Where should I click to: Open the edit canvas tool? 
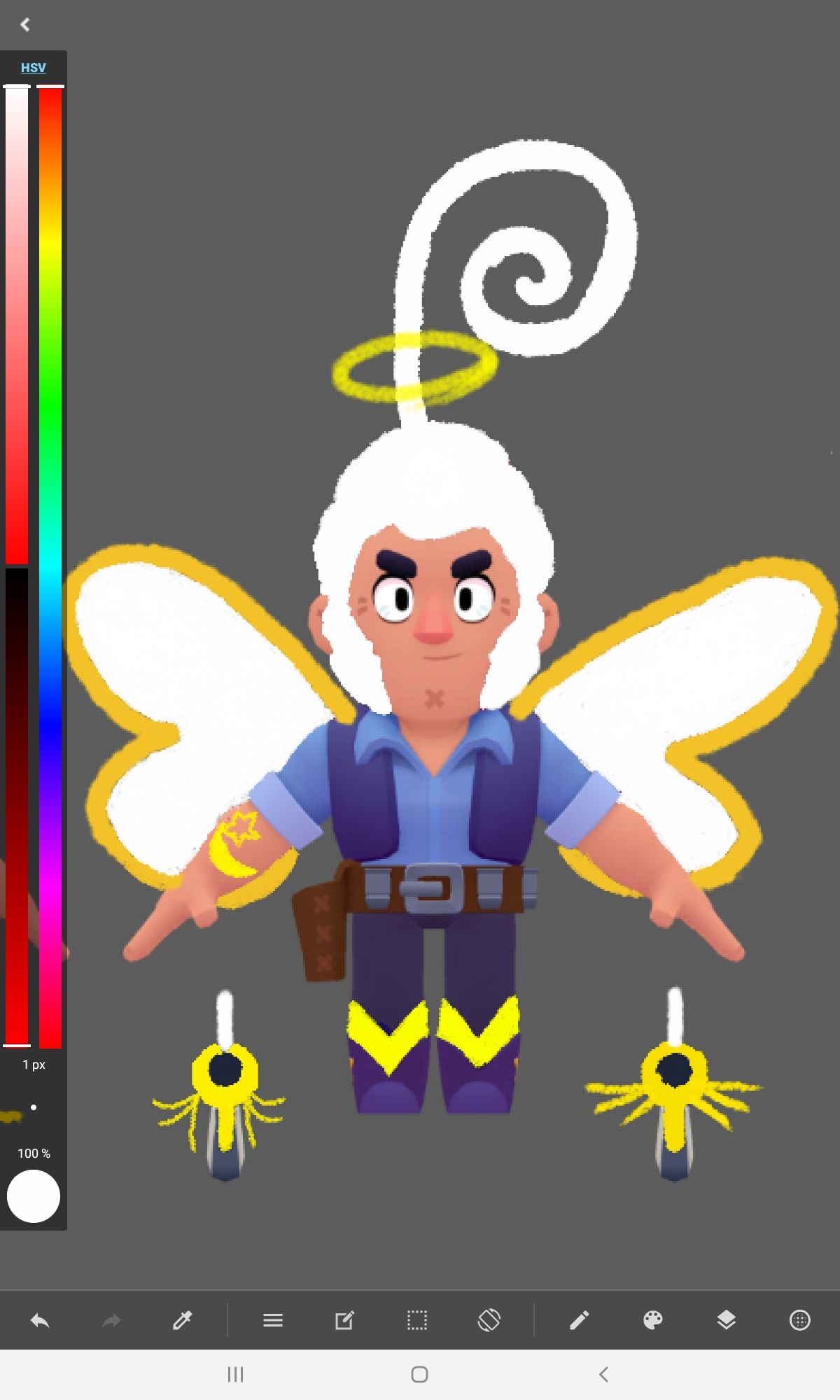344,1321
